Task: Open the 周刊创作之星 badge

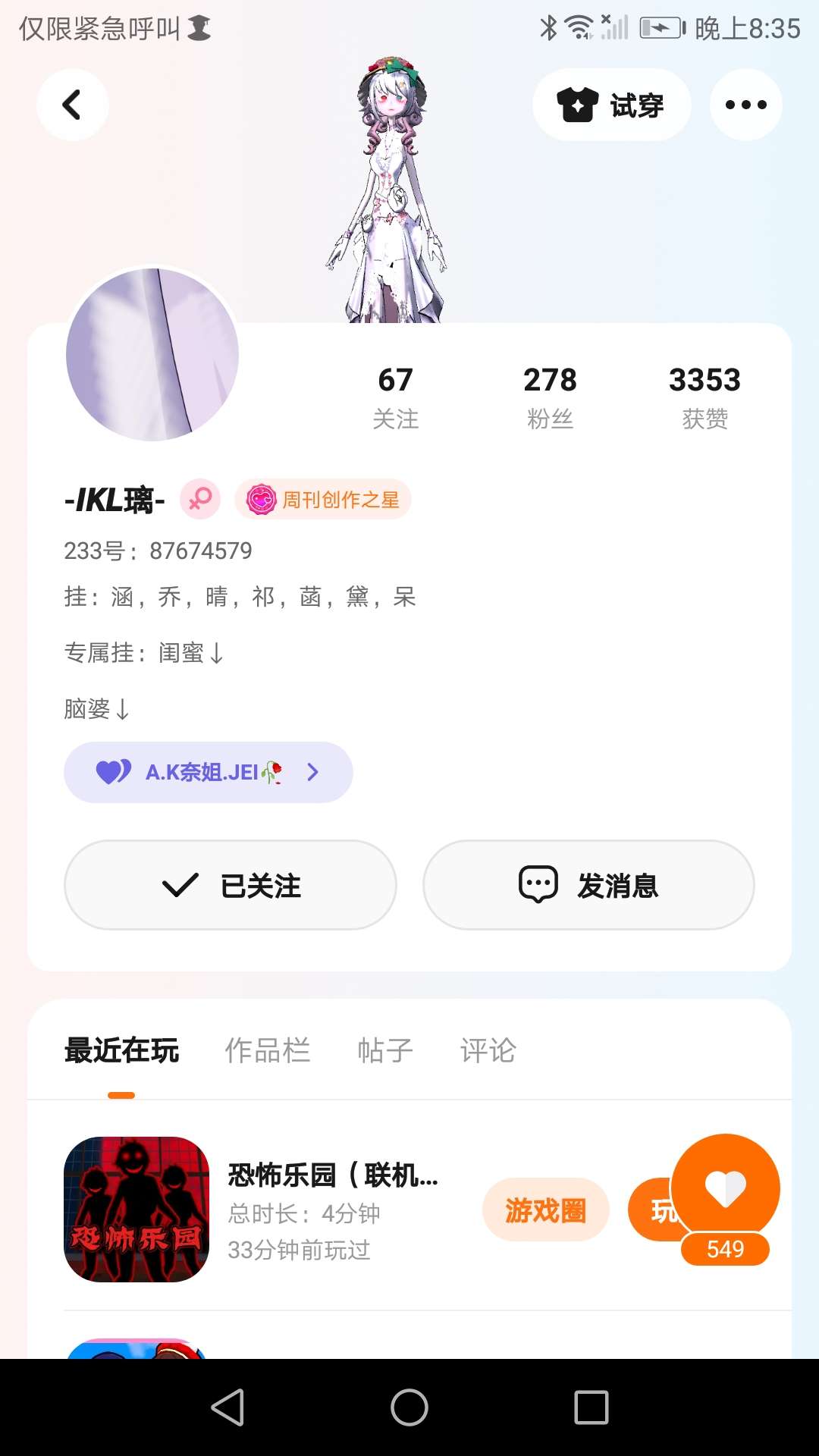Action: point(324,500)
